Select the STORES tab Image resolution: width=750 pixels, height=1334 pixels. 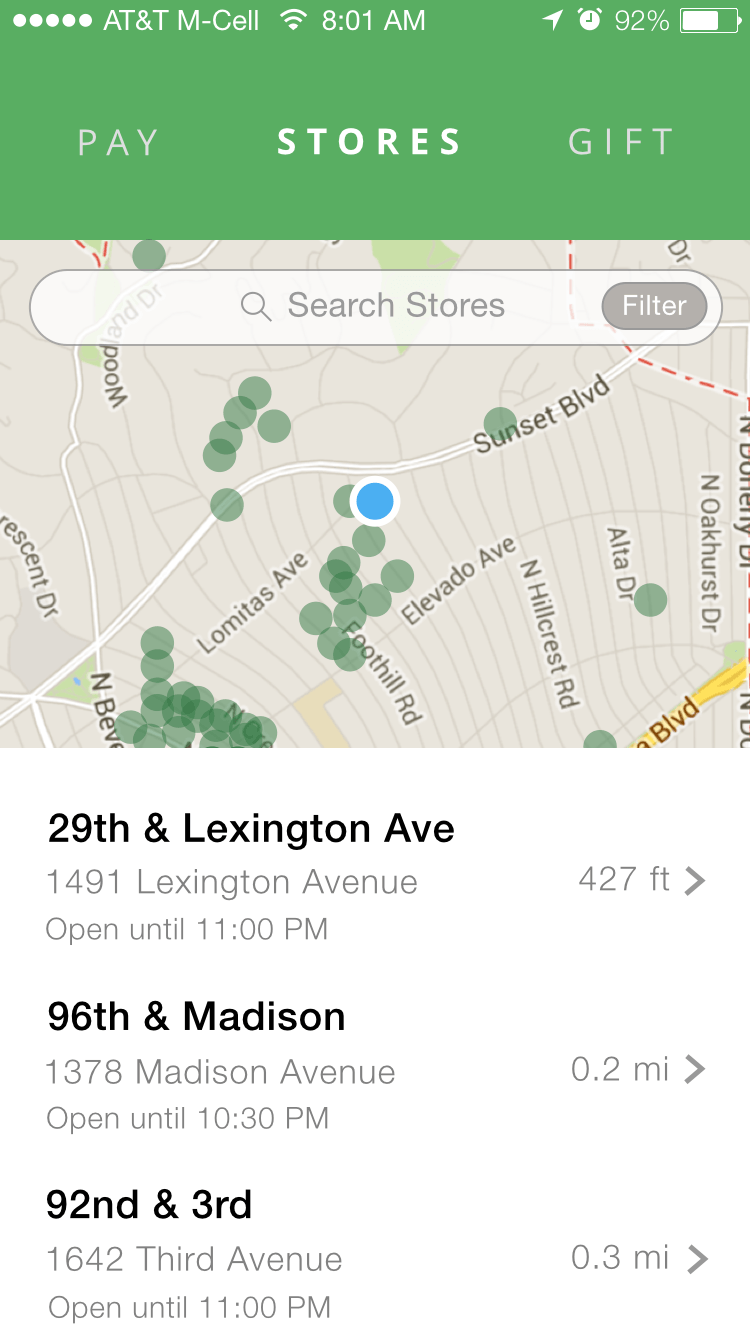(369, 143)
